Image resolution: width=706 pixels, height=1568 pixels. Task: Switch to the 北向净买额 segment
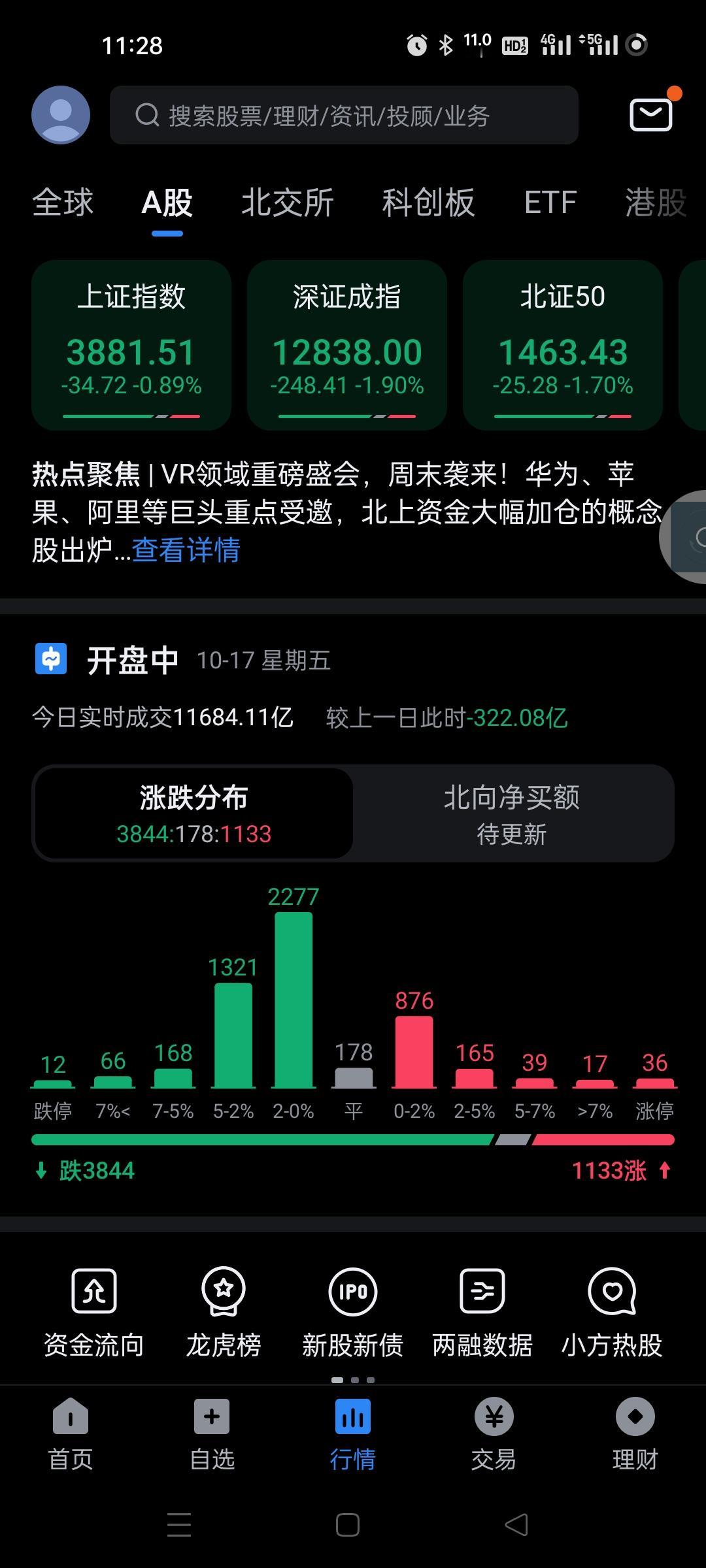pyautogui.click(x=512, y=813)
